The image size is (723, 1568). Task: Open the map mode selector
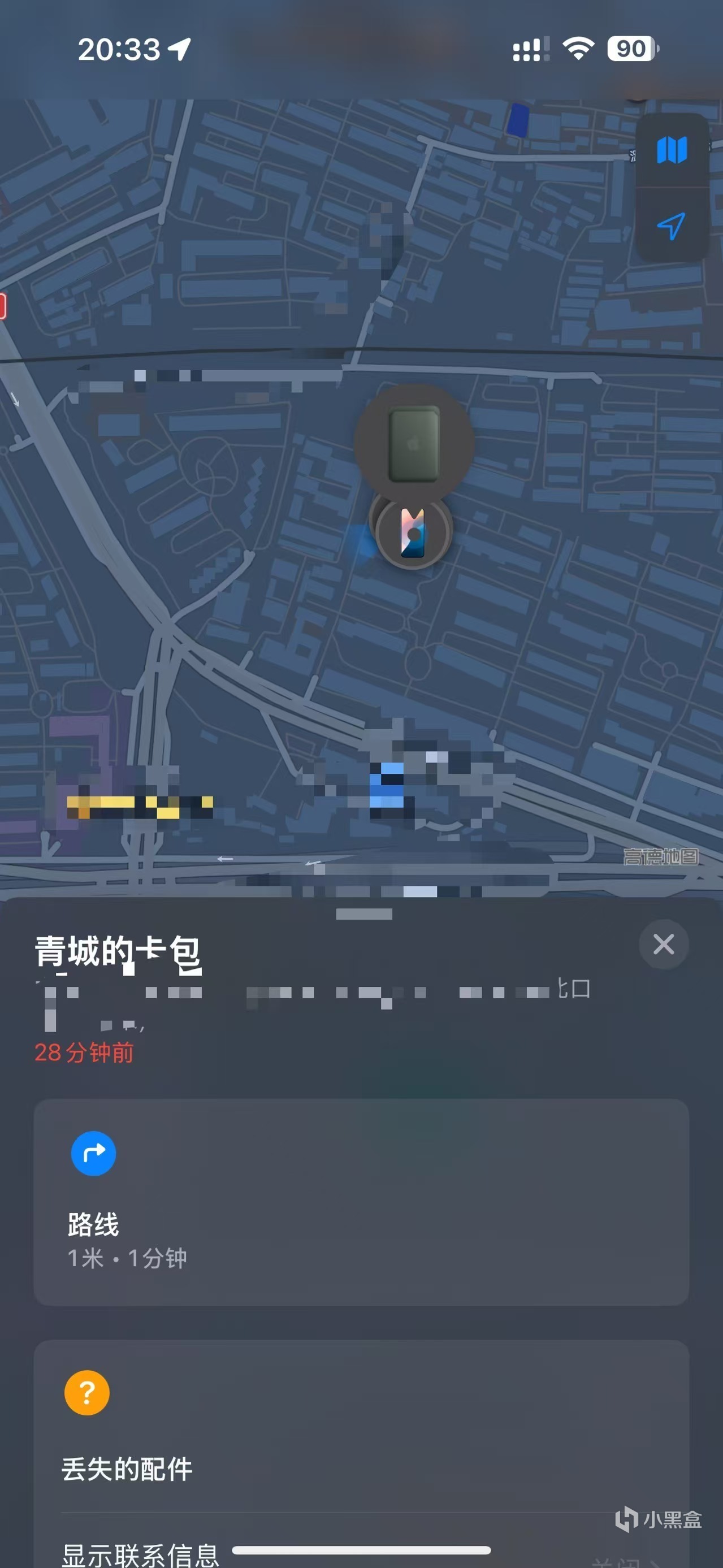click(671, 150)
